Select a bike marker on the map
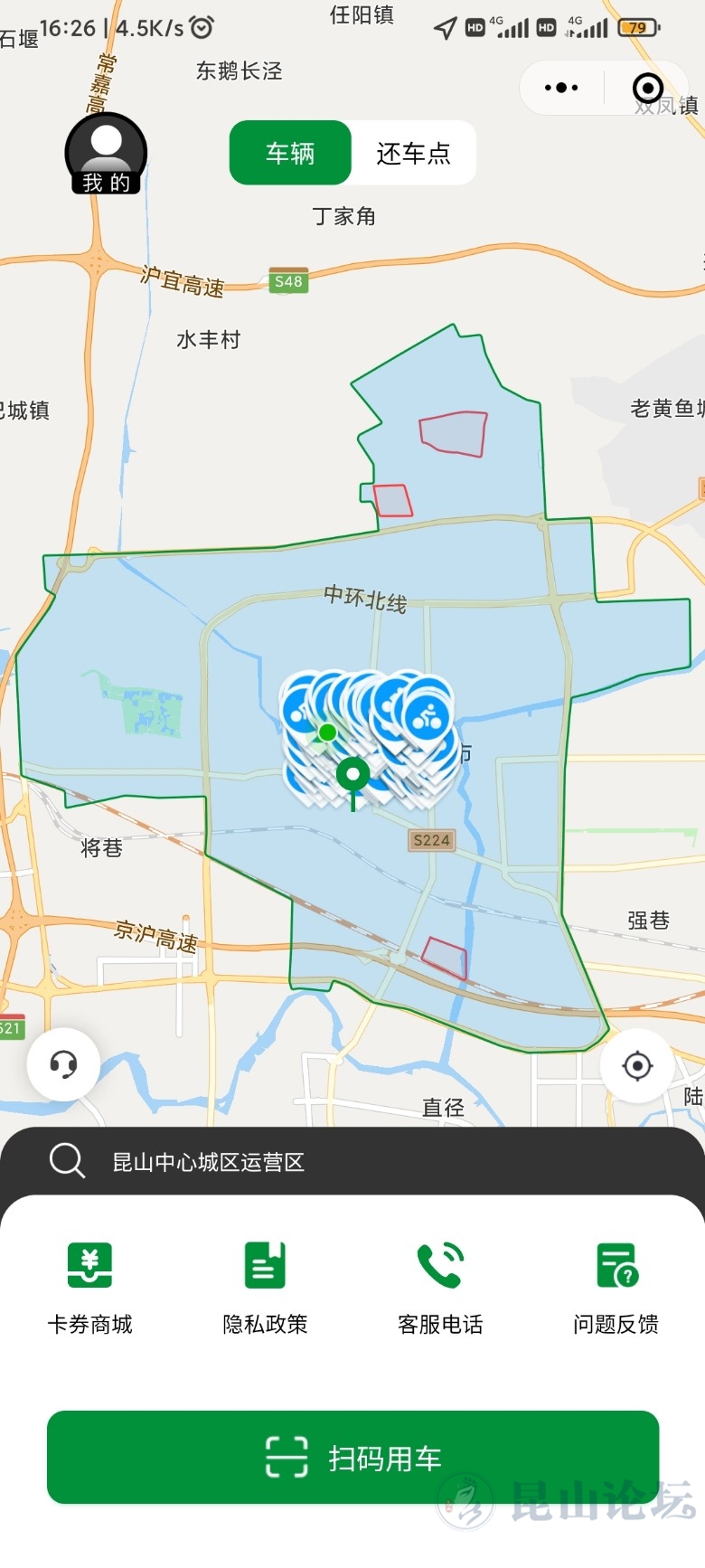Screen dimensions: 705x1568 (x=427, y=713)
